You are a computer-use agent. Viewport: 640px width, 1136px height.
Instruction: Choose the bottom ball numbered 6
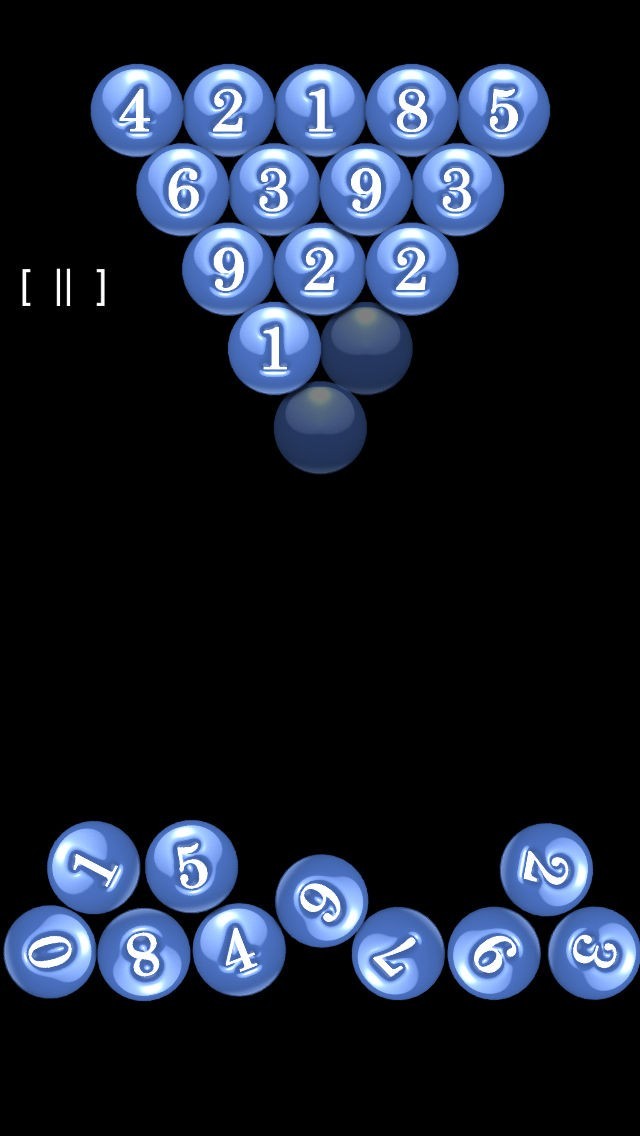[x=494, y=953]
